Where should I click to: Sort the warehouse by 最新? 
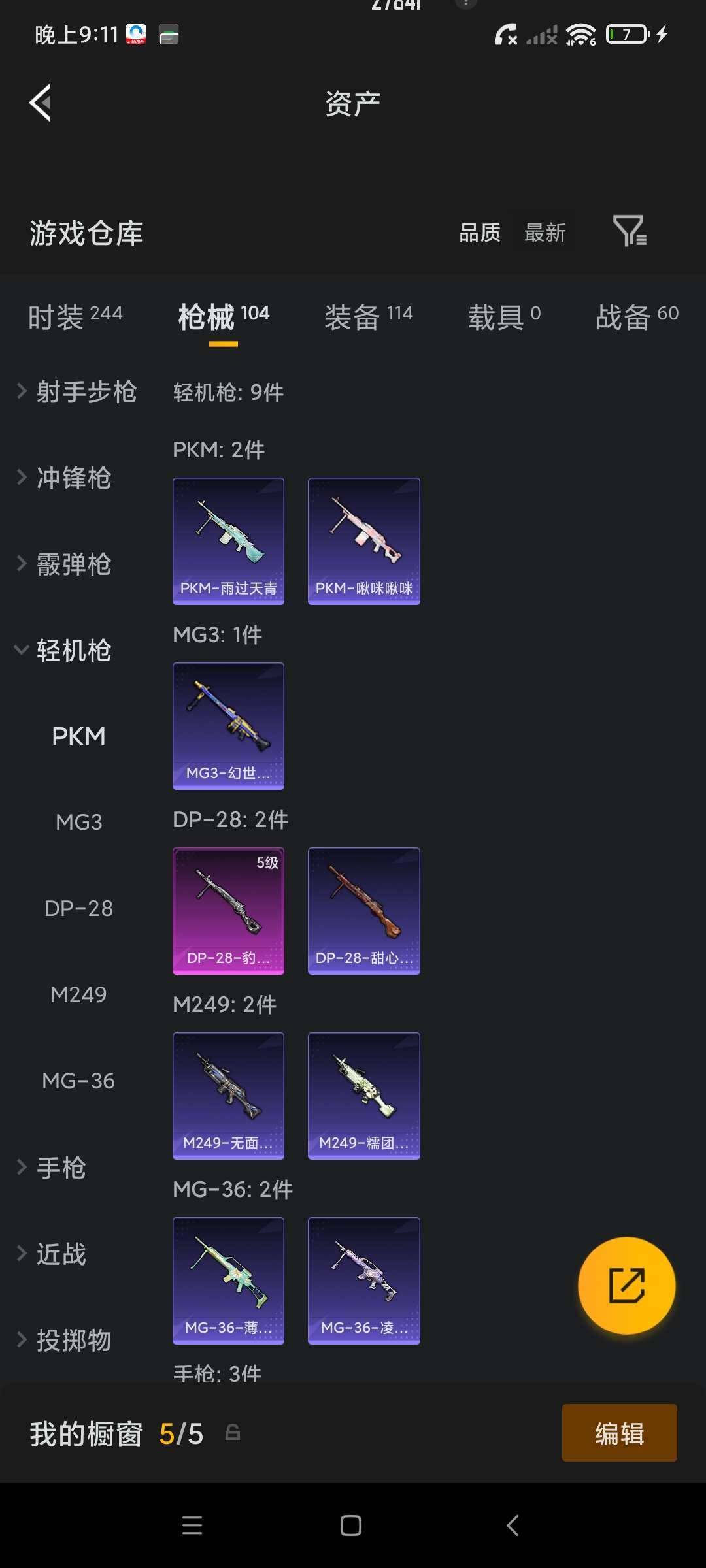coord(545,233)
